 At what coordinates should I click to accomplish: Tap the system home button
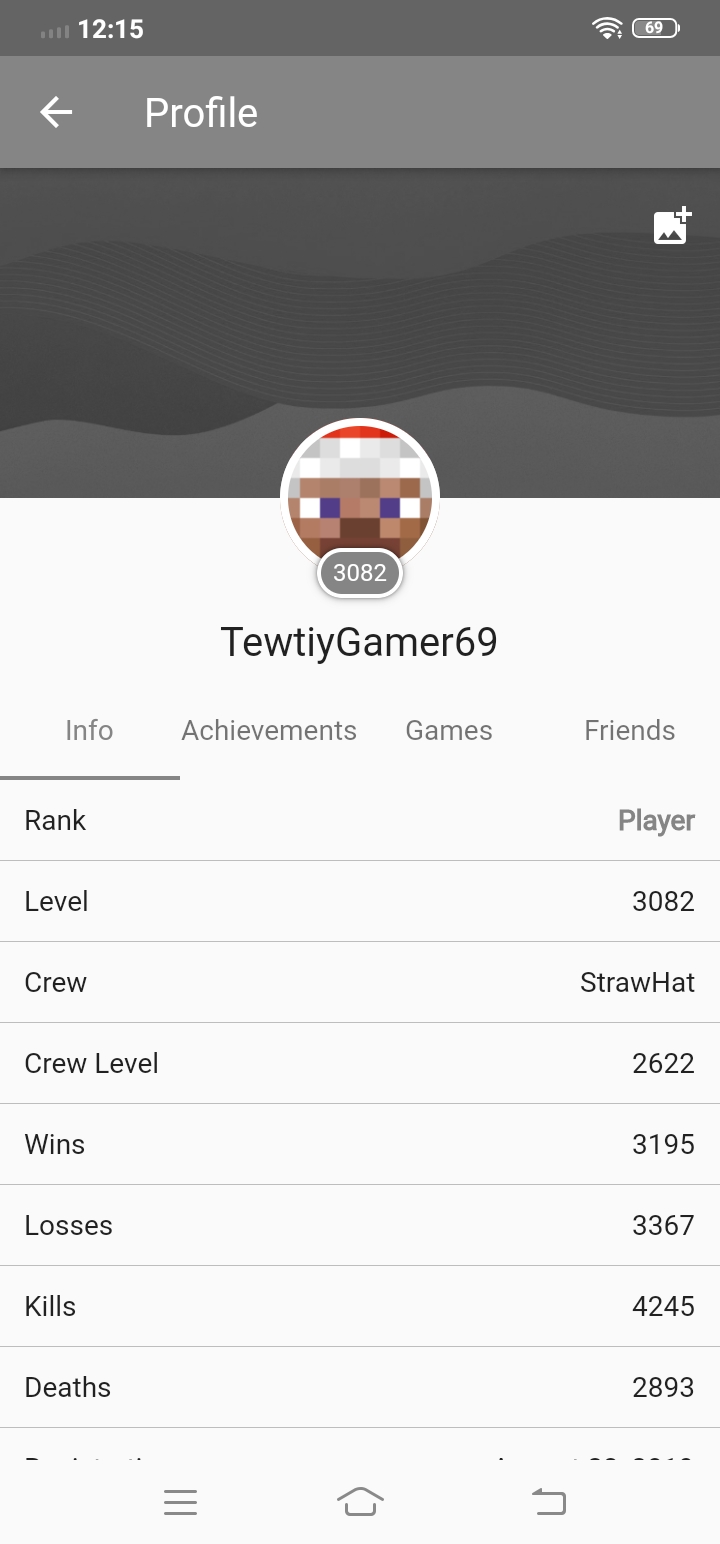point(360,1501)
